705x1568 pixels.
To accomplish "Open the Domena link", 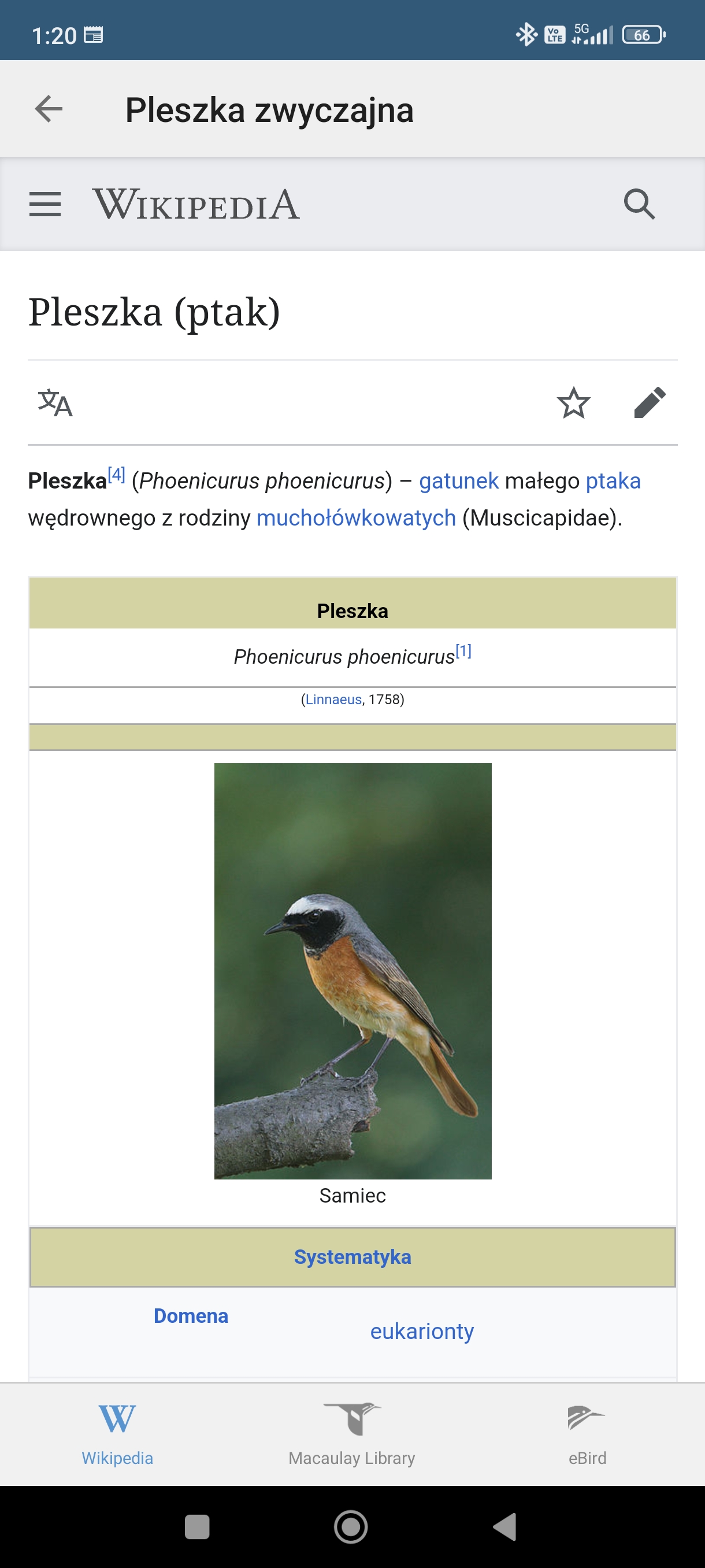I will coord(191,1316).
